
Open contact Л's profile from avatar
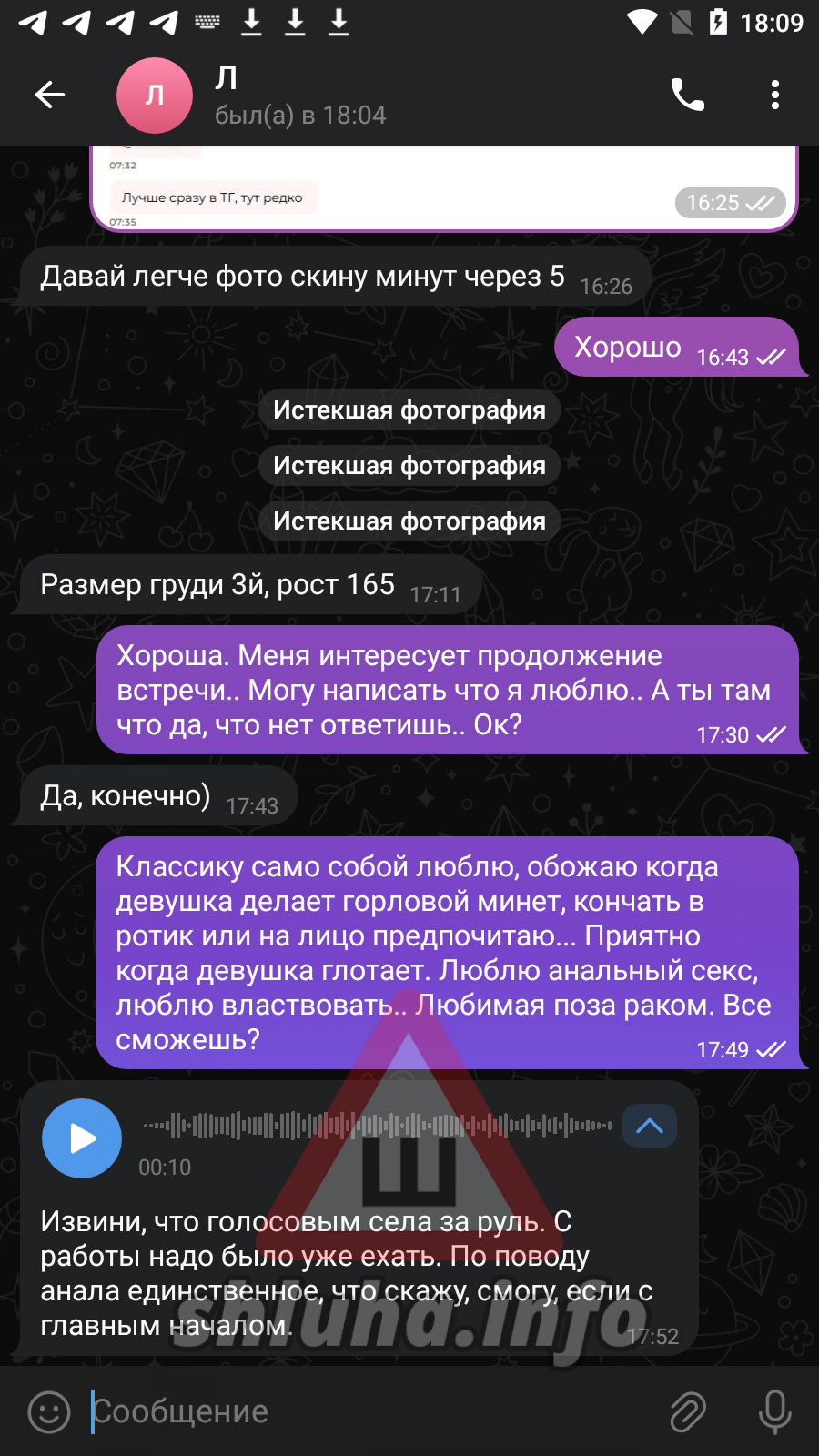pyautogui.click(x=155, y=95)
